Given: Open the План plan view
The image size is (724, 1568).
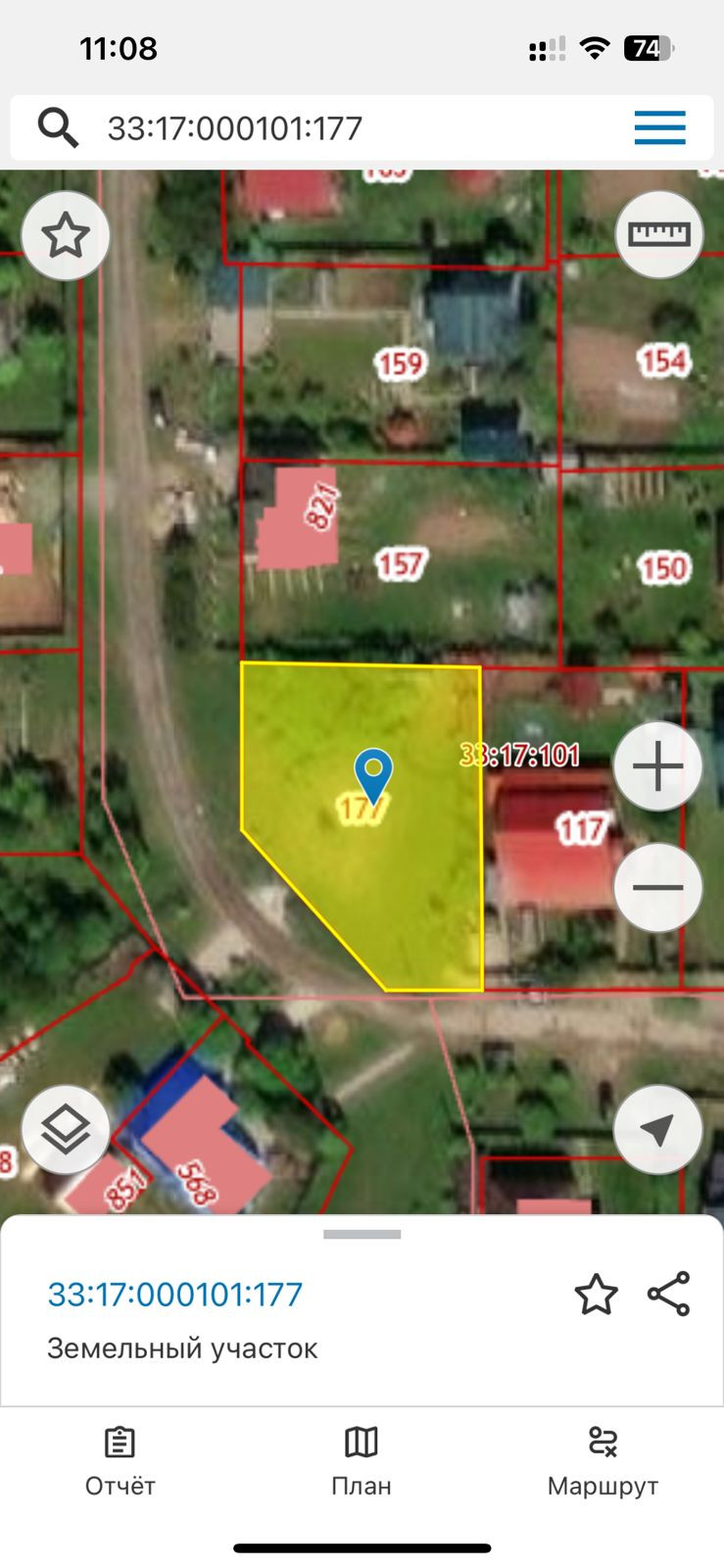Looking at the screenshot, I should coord(362,1460).
